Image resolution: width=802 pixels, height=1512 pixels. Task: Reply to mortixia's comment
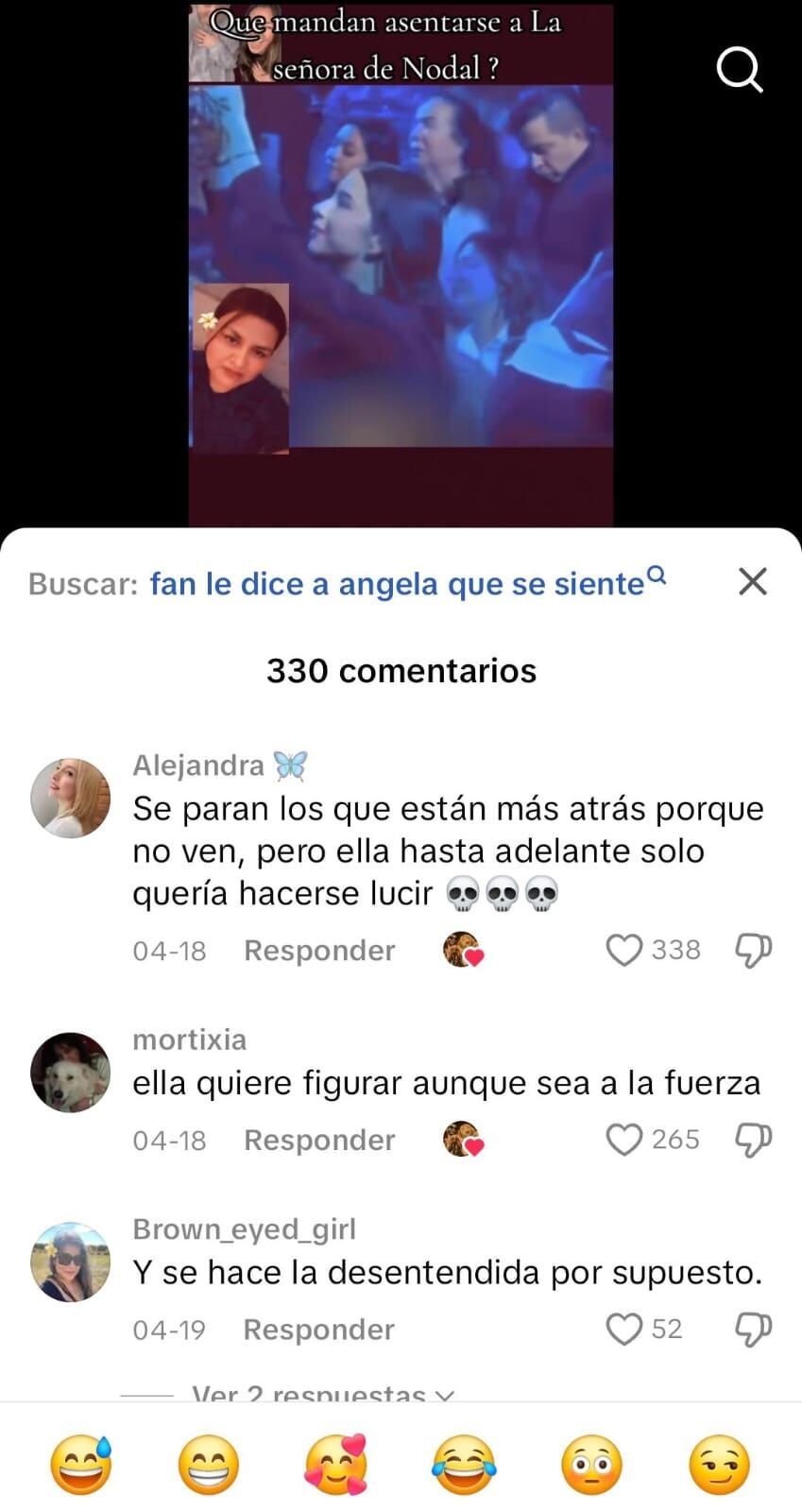point(319,1140)
